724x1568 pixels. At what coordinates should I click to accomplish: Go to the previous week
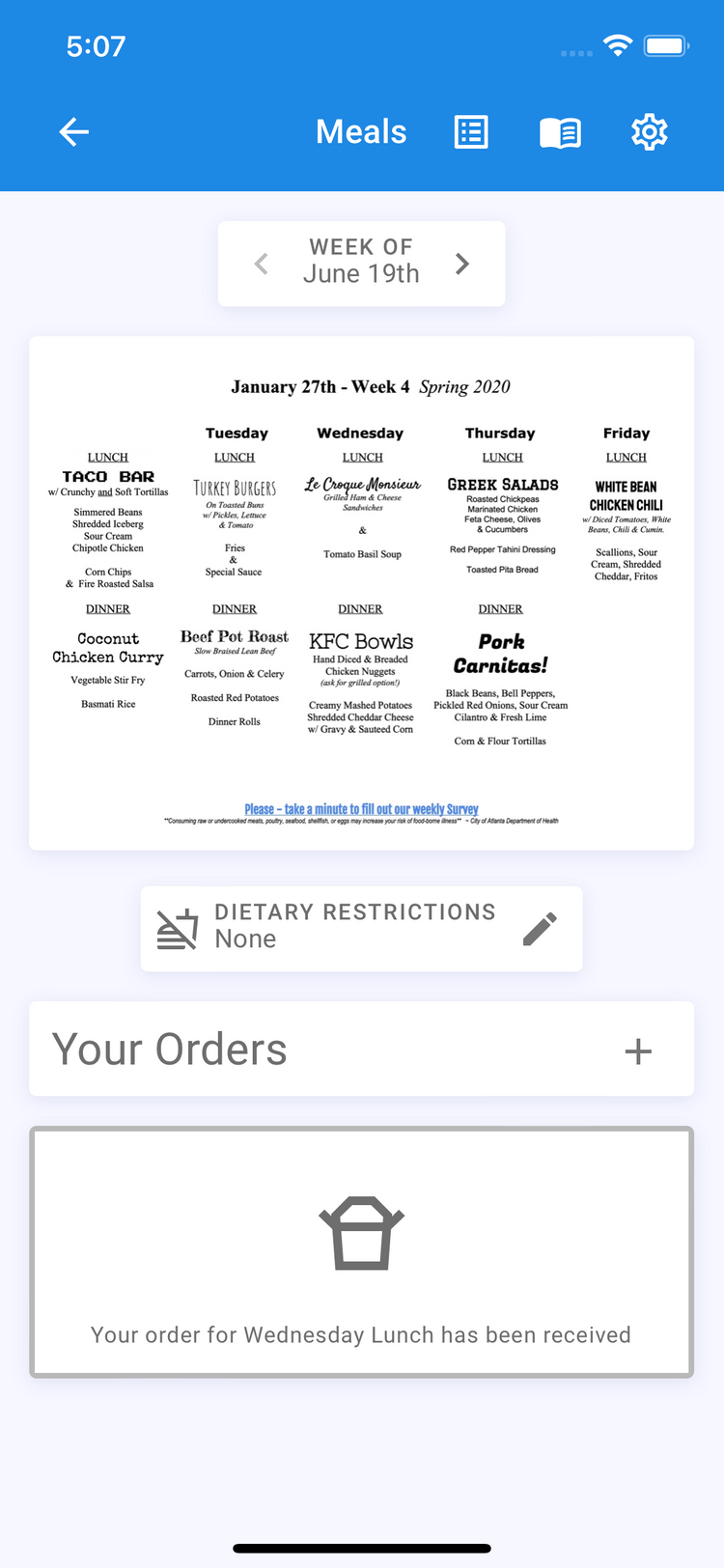pos(261,264)
